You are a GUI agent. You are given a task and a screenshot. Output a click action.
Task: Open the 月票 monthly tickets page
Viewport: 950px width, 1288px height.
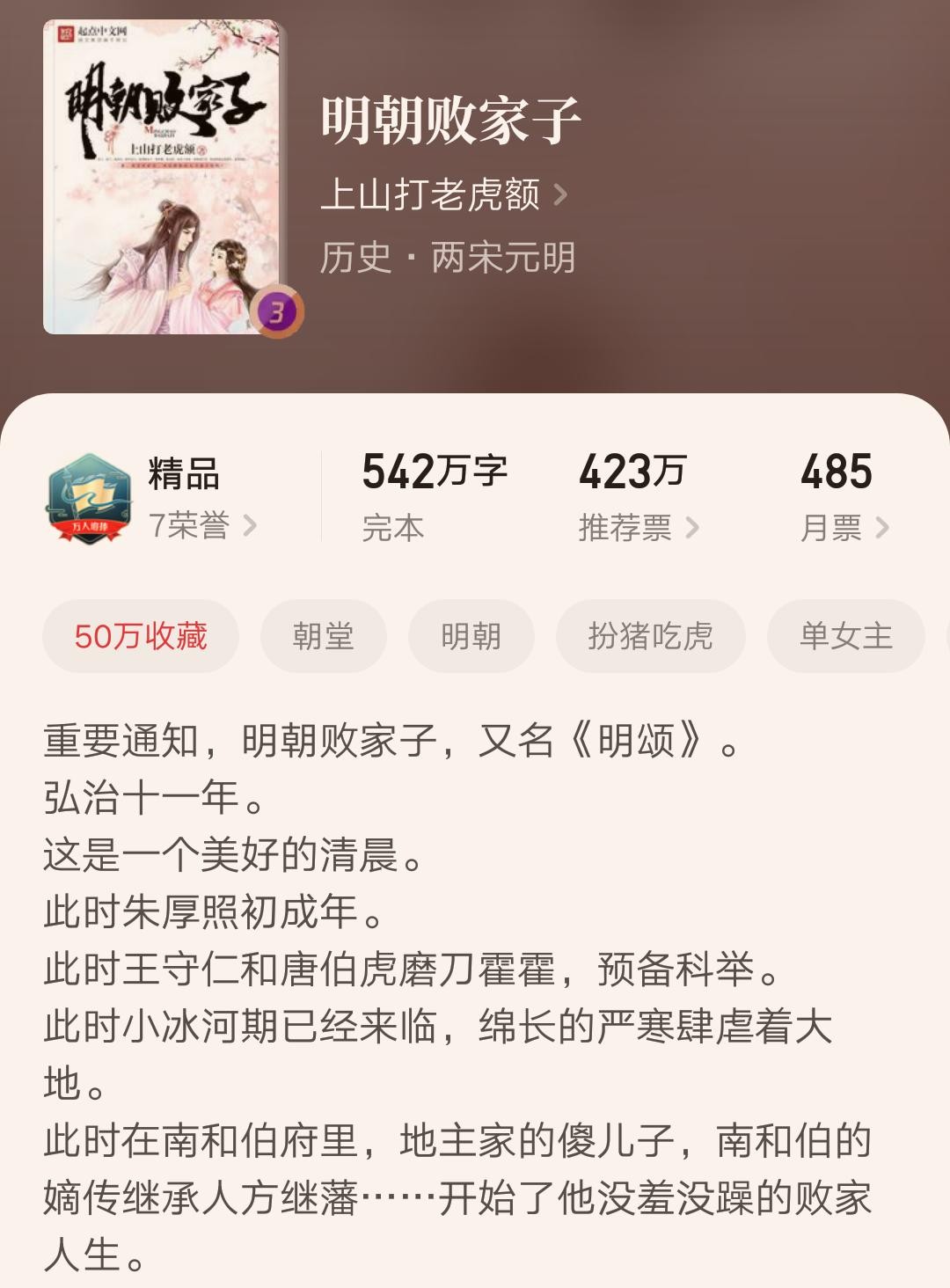pos(844,527)
